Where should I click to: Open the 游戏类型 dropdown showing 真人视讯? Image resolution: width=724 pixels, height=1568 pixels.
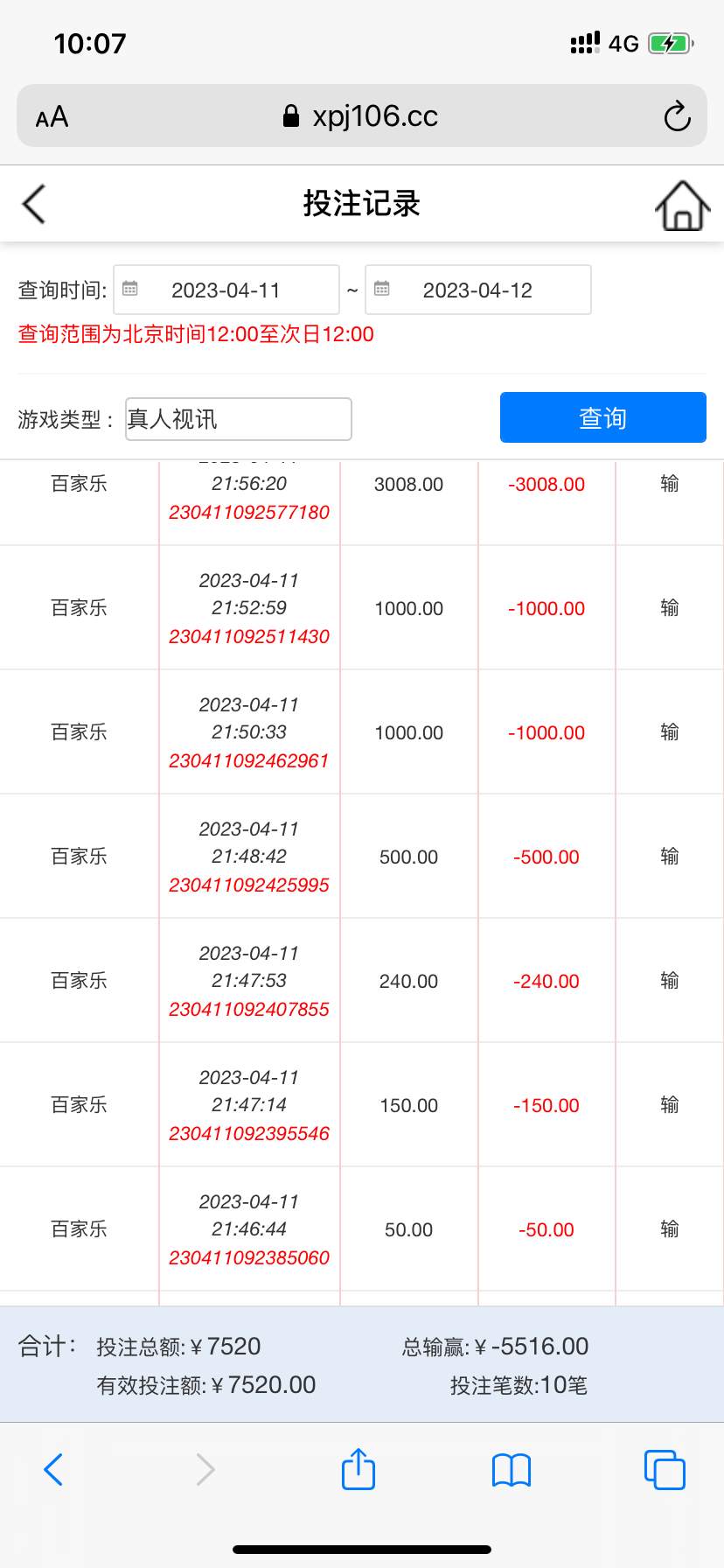click(x=239, y=419)
